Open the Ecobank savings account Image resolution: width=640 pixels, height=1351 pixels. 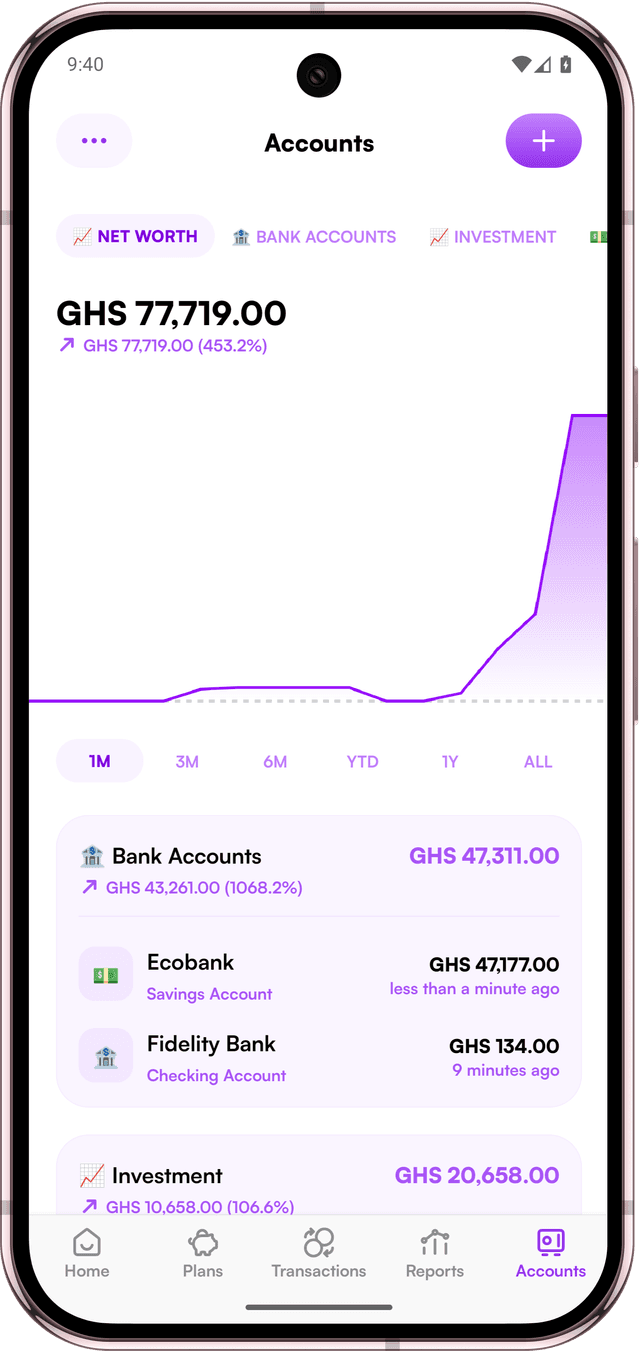pyautogui.click(x=319, y=975)
